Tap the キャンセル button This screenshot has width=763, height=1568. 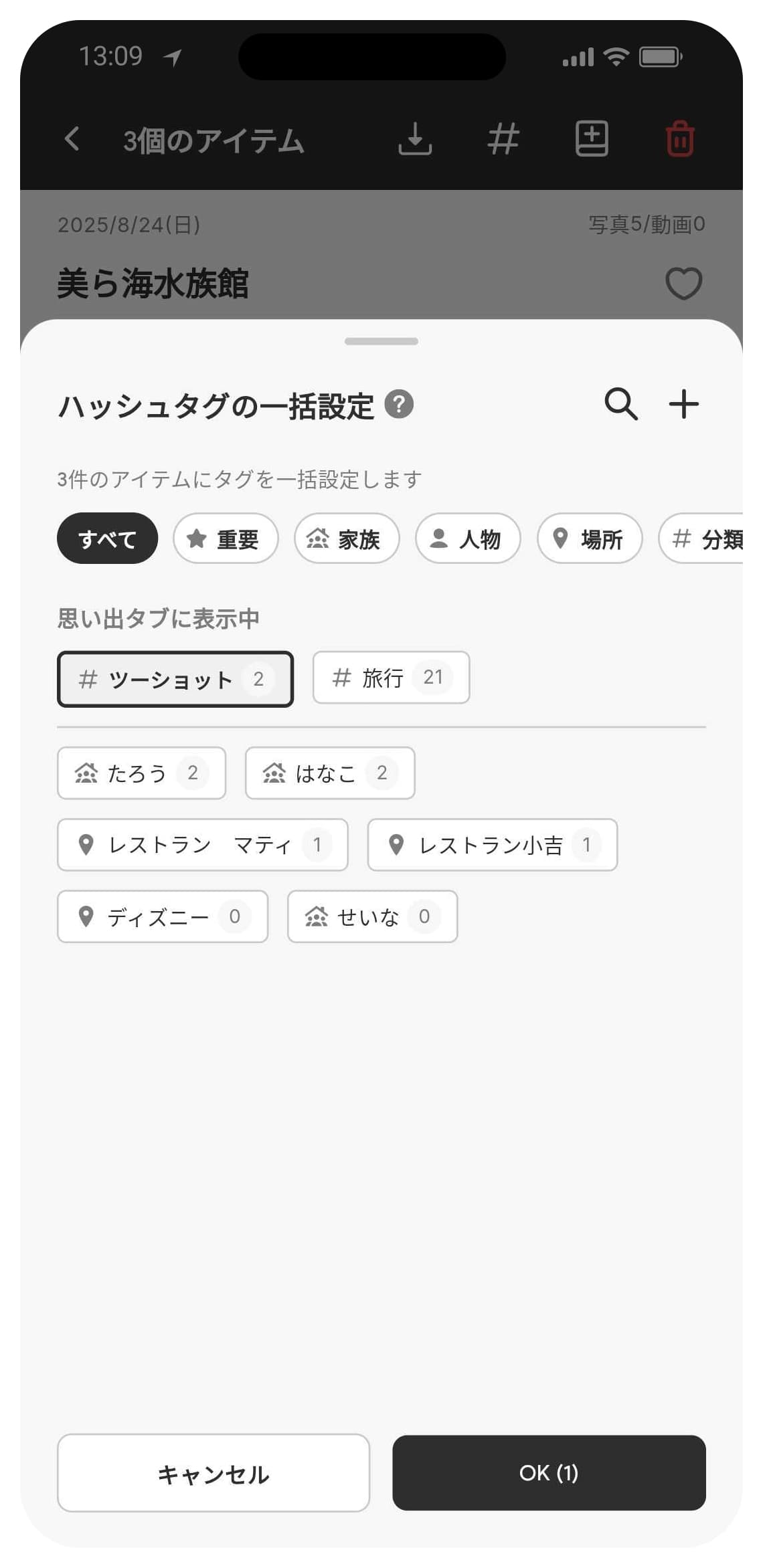213,1474
